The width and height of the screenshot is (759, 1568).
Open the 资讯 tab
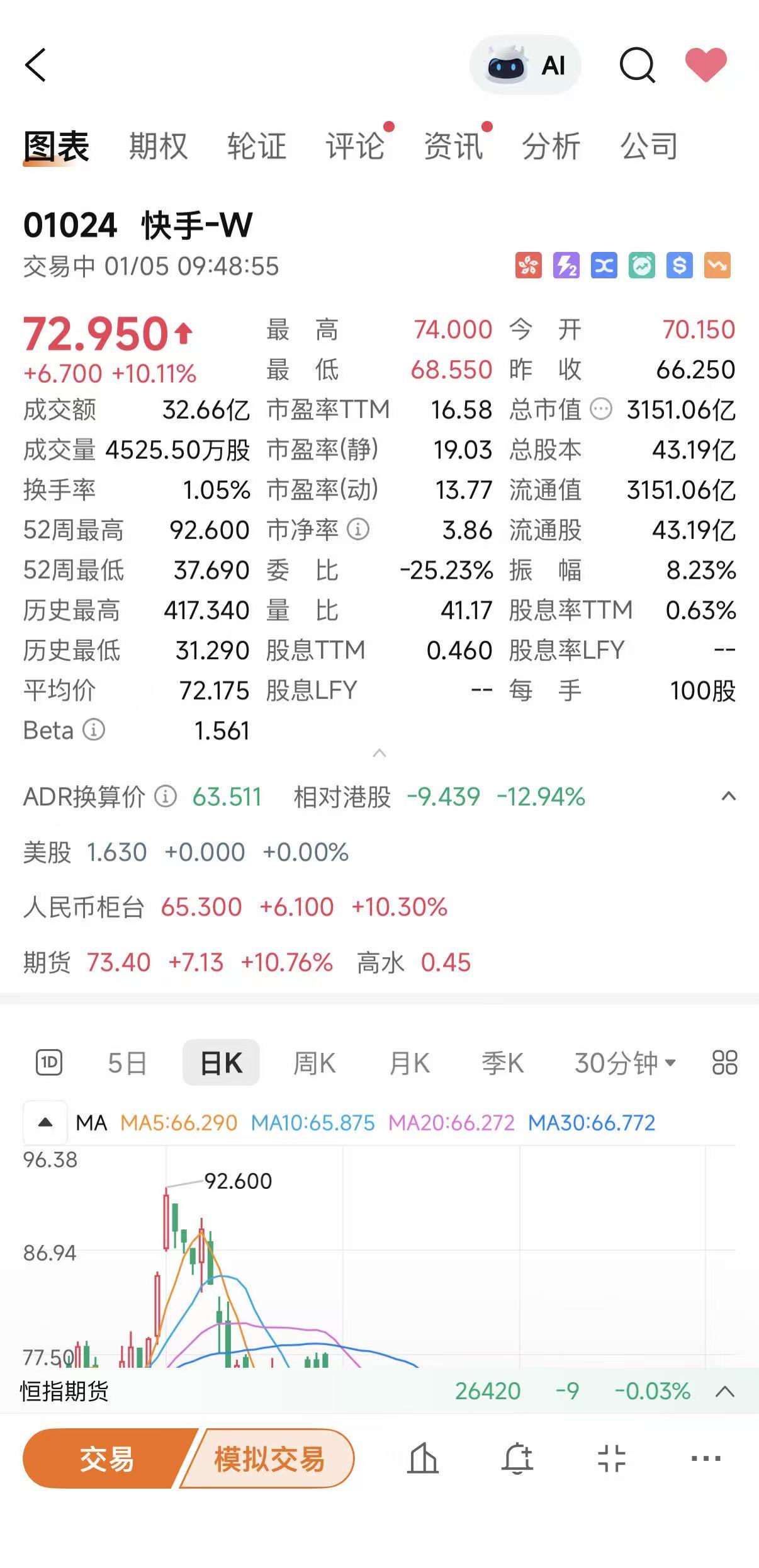[454, 145]
